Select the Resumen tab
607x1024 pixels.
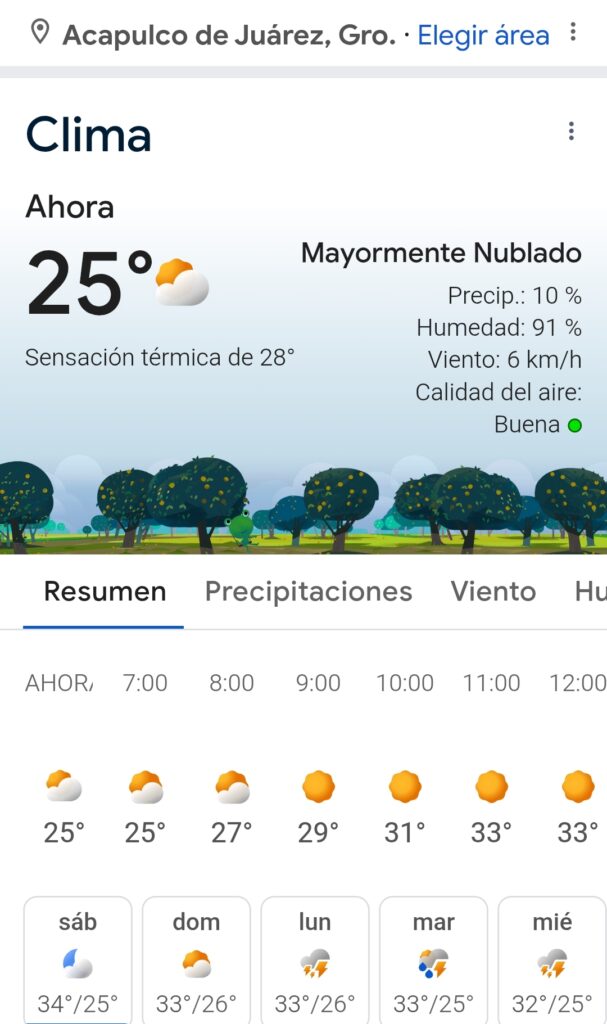click(x=105, y=591)
